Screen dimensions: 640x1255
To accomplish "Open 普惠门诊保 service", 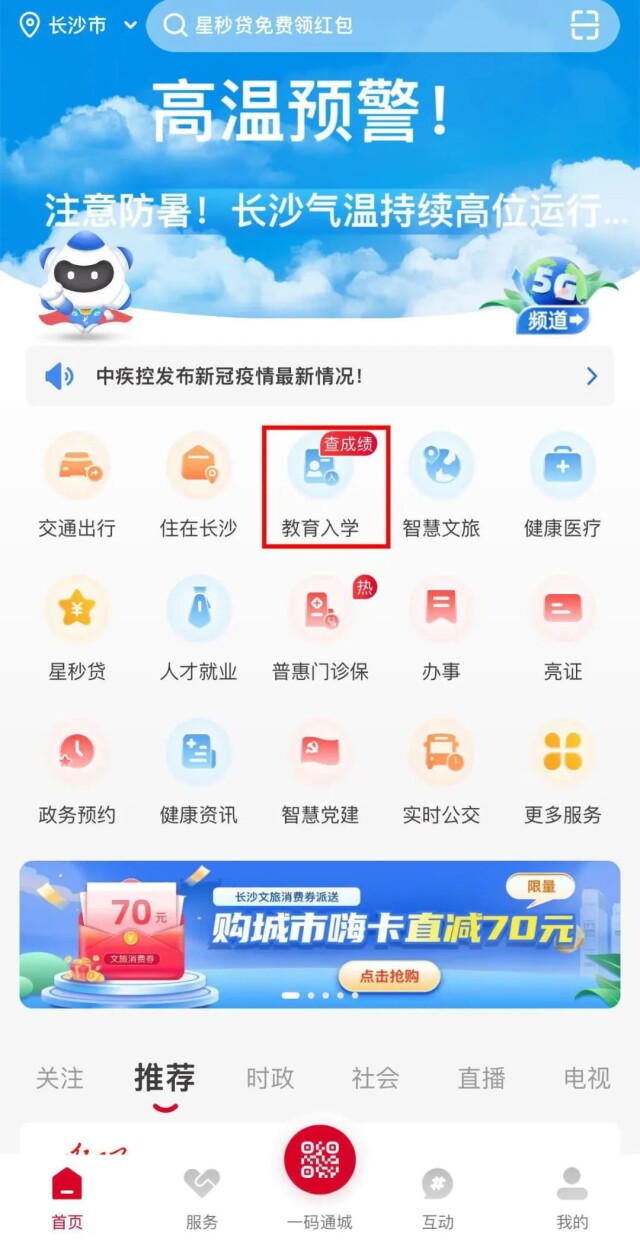I will pos(320,628).
